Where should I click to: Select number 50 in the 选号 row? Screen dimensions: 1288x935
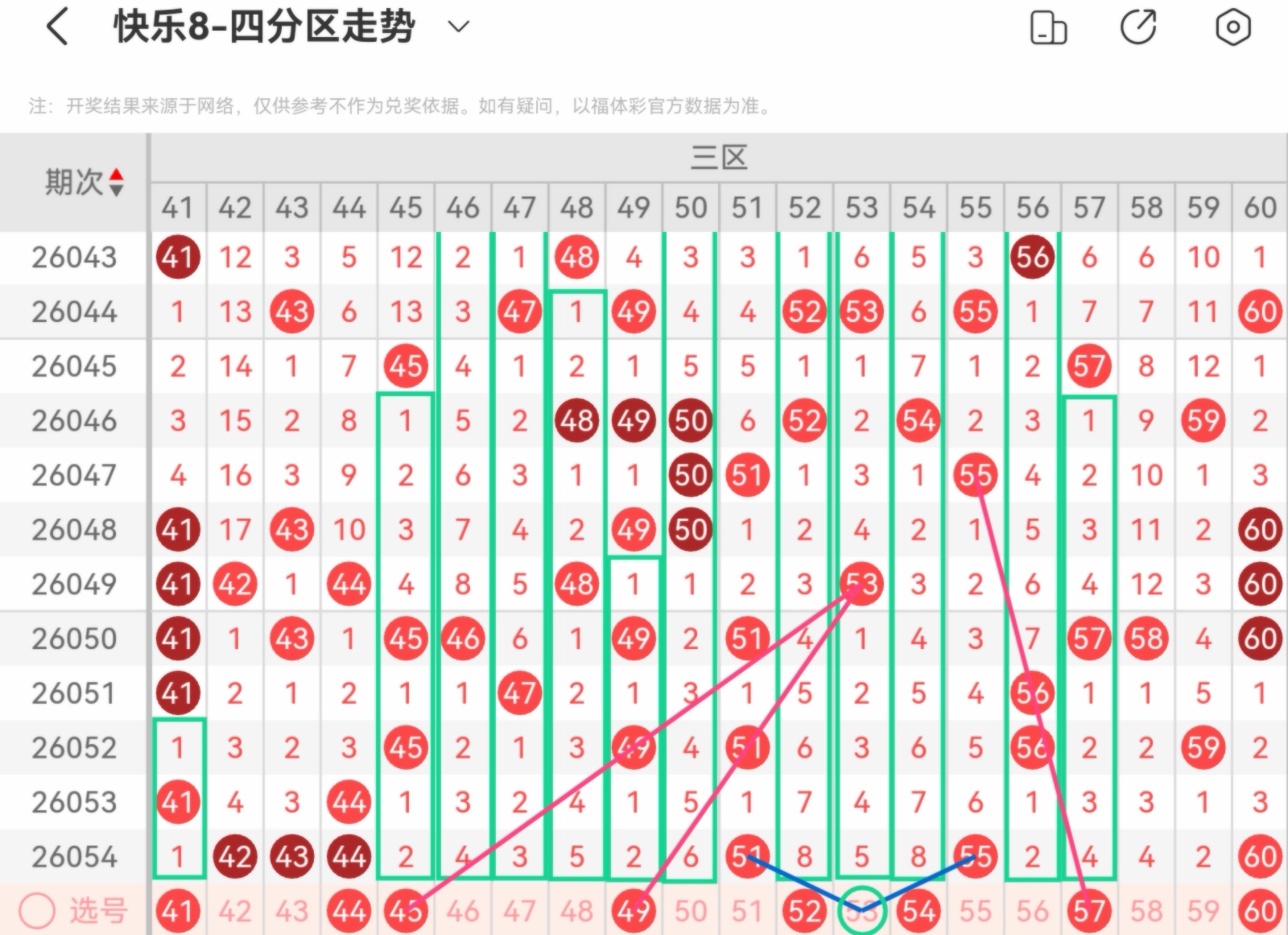pyautogui.click(x=691, y=912)
